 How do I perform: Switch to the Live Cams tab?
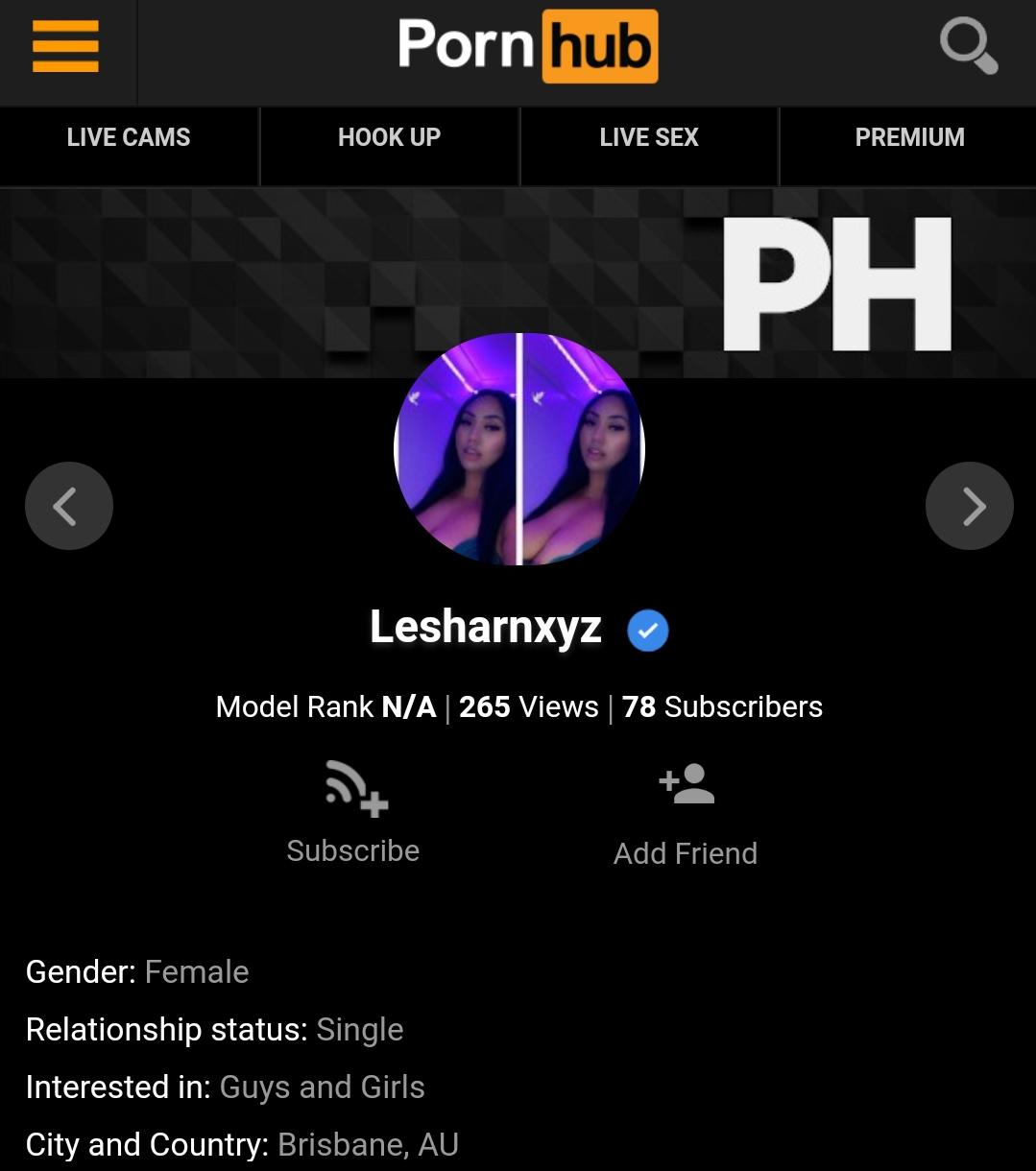(x=129, y=137)
